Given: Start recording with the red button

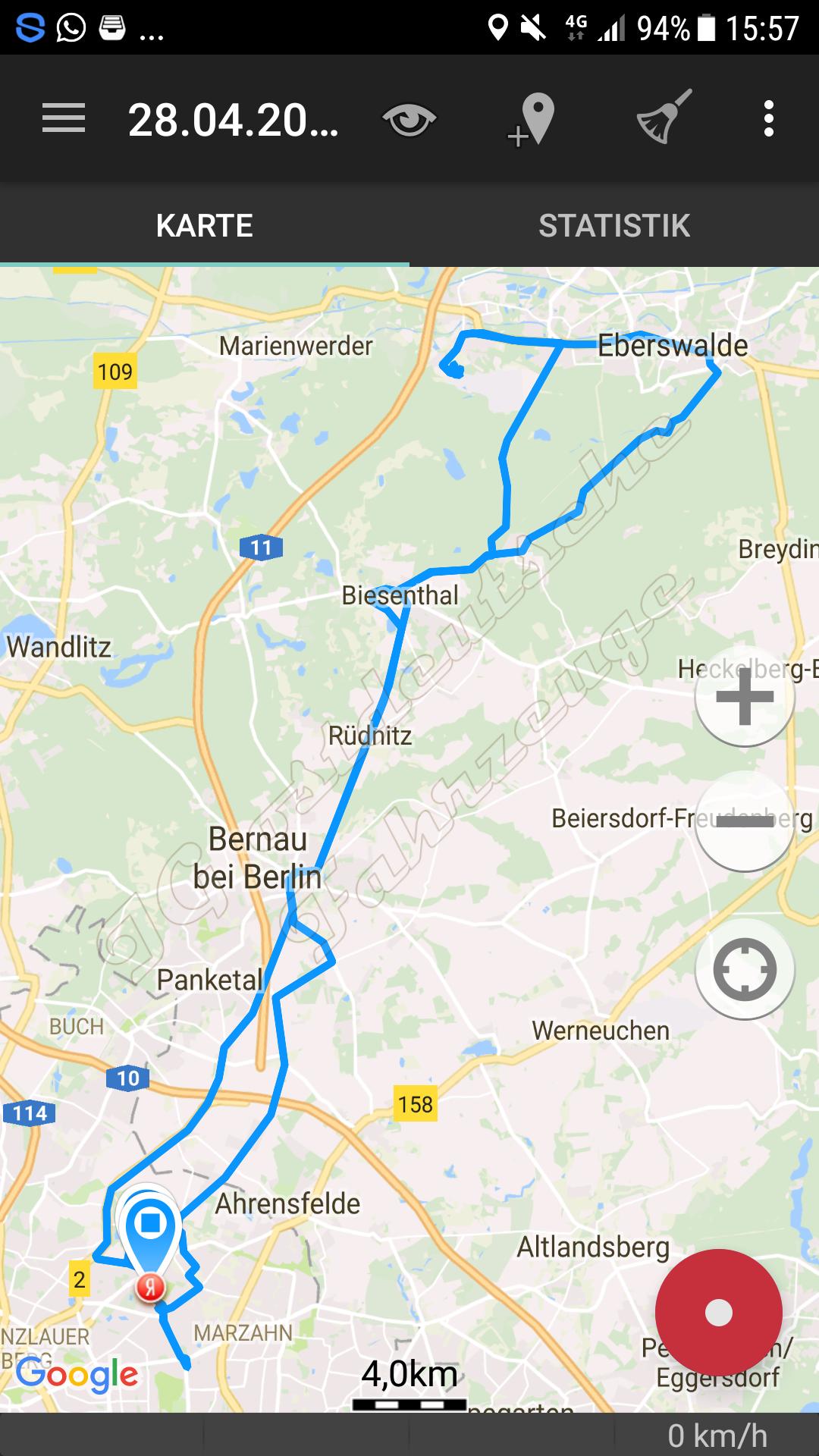Looking at the screenshot, I should pyautogui.click(x=718, y=1313).
